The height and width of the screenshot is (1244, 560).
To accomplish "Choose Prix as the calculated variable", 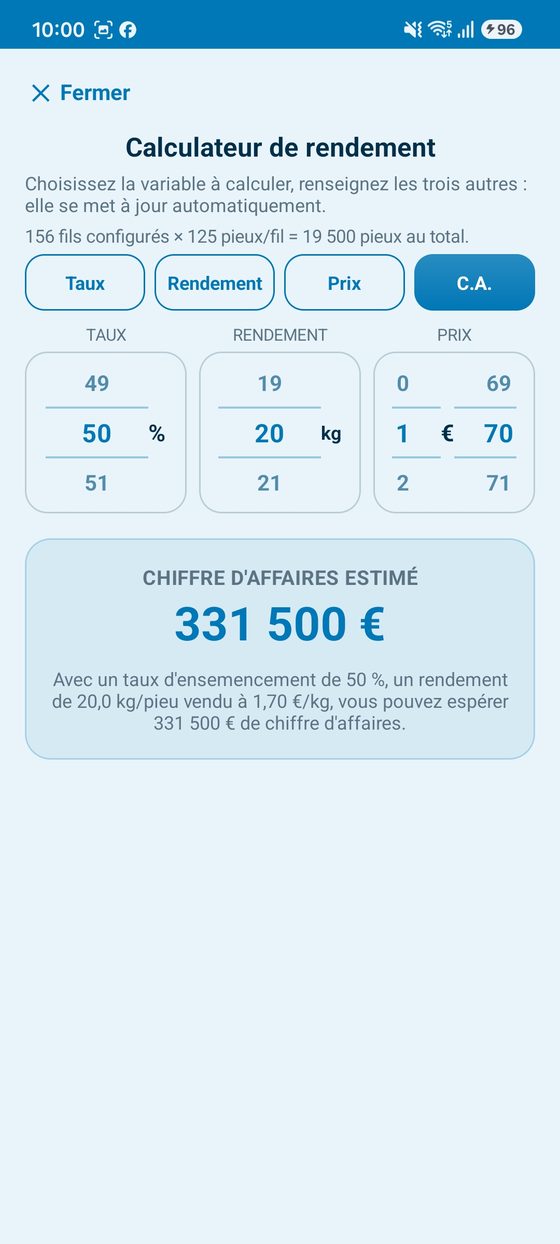I will (x=344, y=283).
